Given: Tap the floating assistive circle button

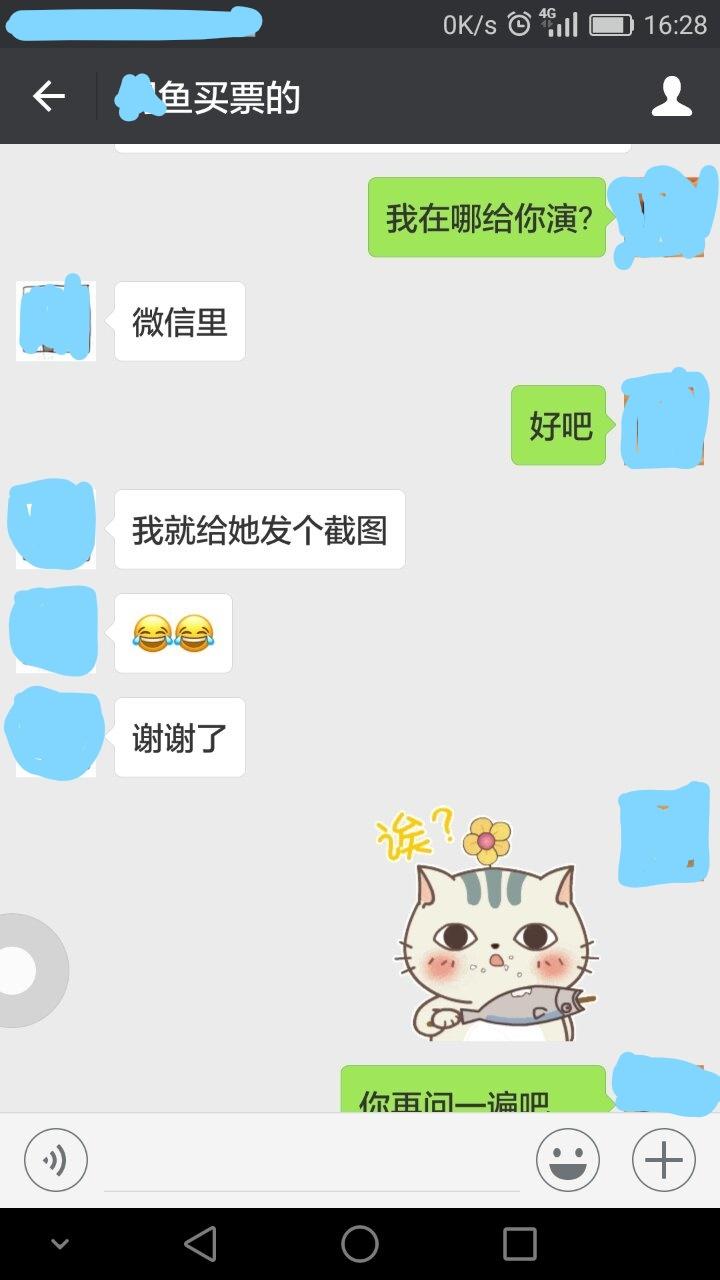Looking at the screenshot, I should click(x=22, y=970).
